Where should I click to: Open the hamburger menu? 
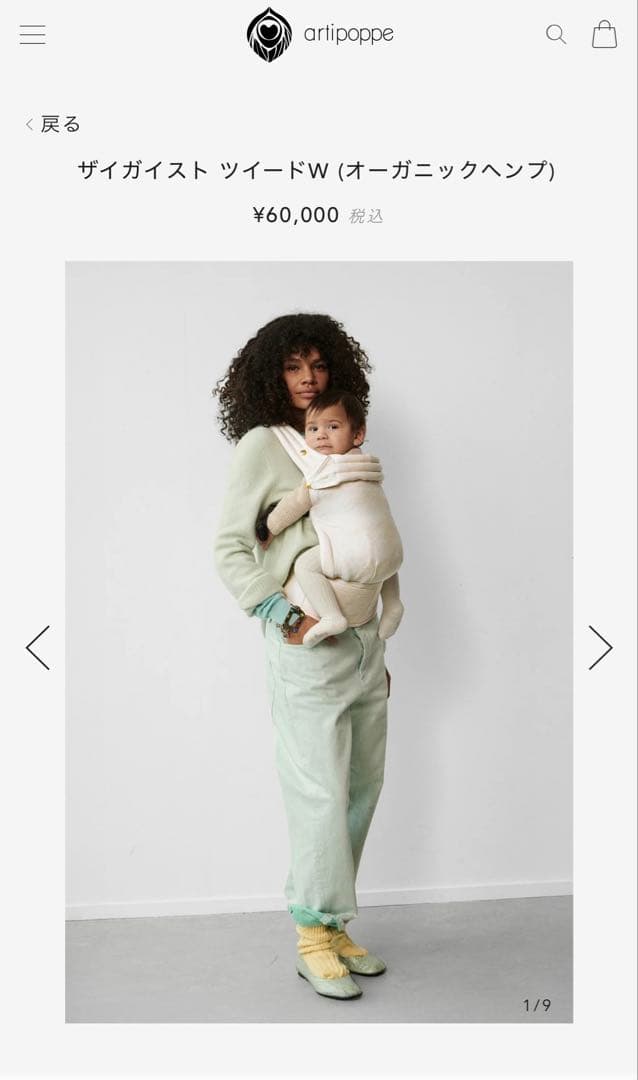tap(32, 35)
